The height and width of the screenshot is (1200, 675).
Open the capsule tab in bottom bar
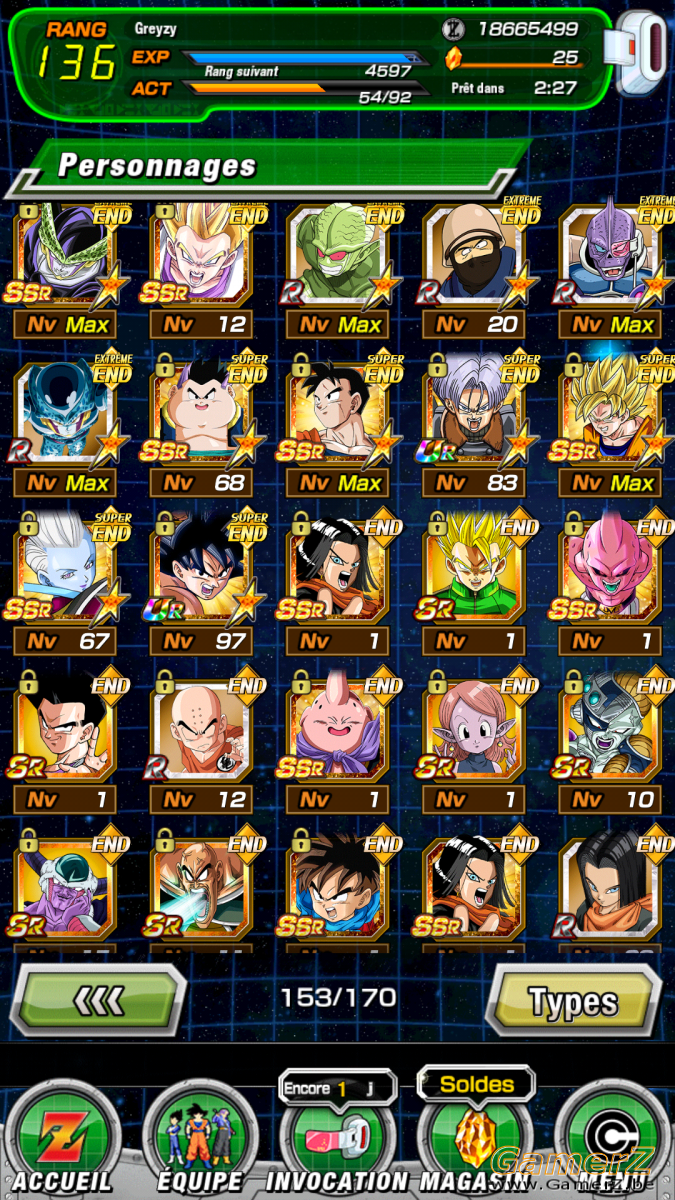pos(612,1138)
